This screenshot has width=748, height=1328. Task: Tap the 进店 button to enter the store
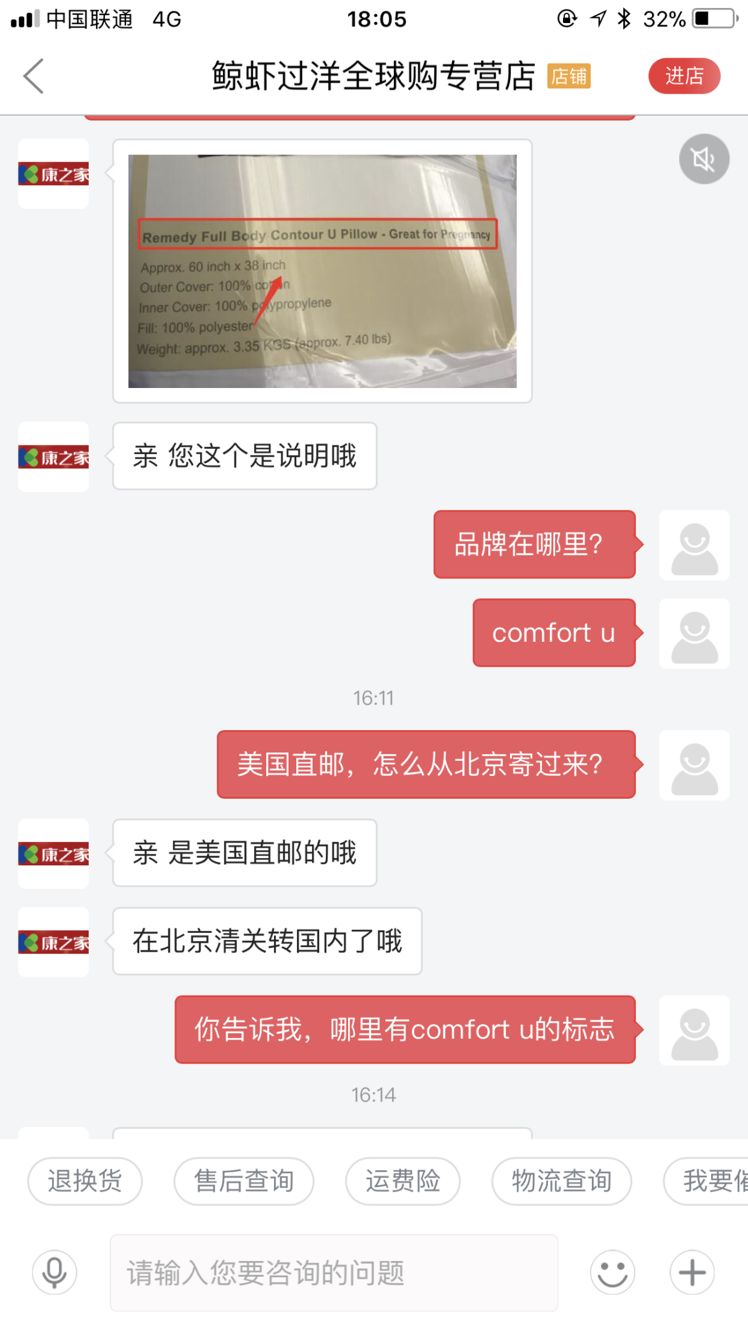click(684, 76)
